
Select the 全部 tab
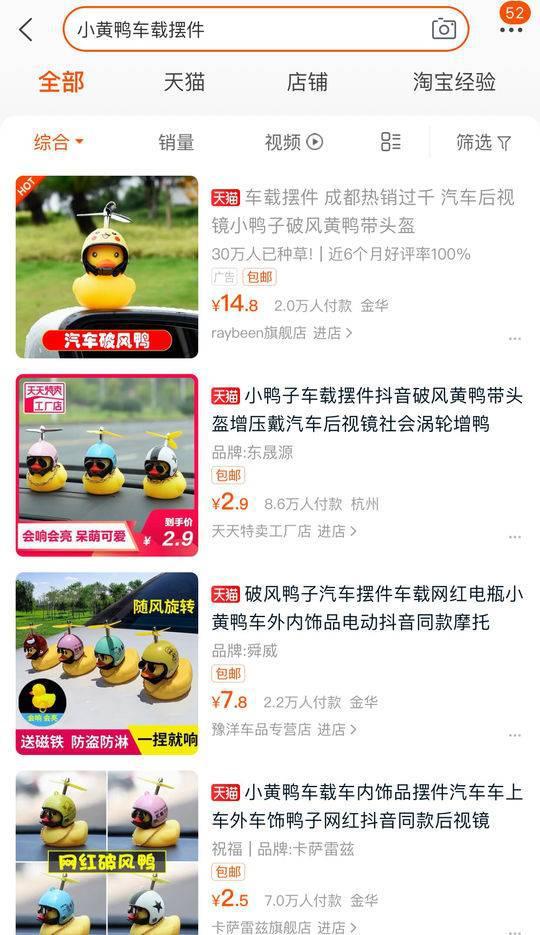pos(61,82)
